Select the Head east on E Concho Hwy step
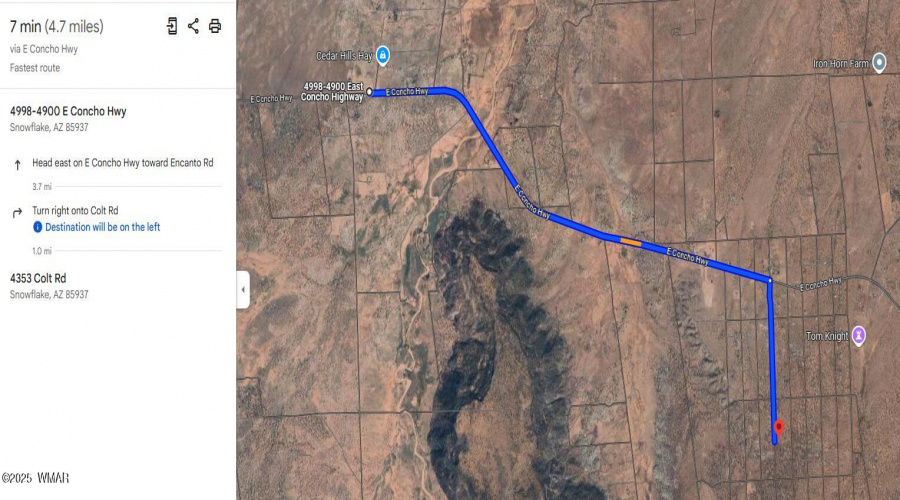 coord(122,162)
